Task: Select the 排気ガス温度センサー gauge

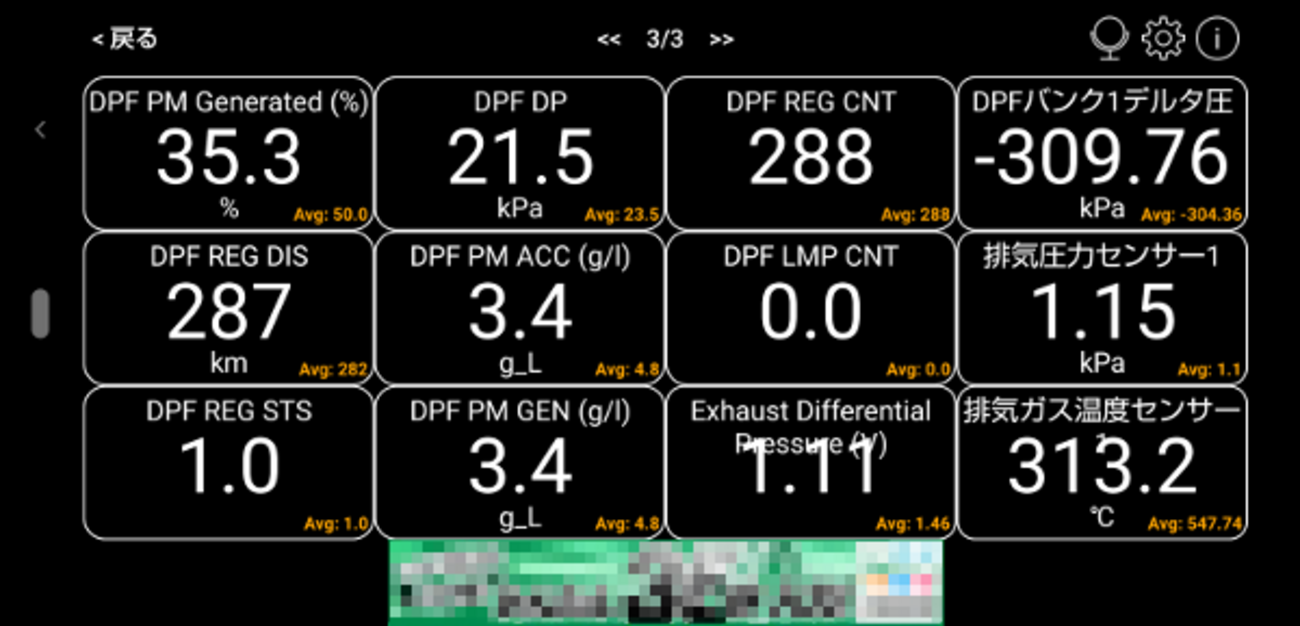Action: [x=1102, y=463]
